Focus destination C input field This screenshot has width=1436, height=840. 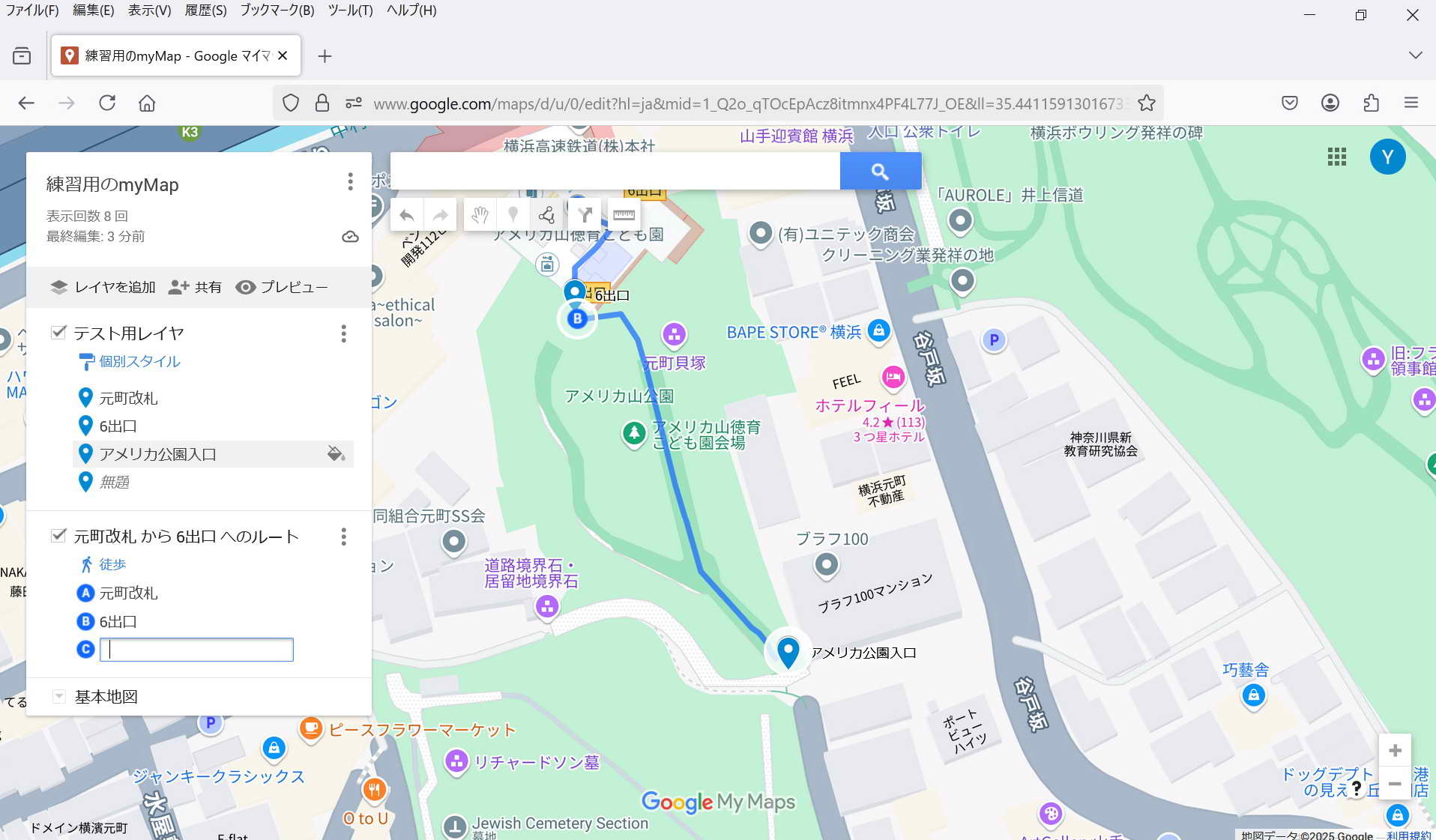(x=196, y=650)
